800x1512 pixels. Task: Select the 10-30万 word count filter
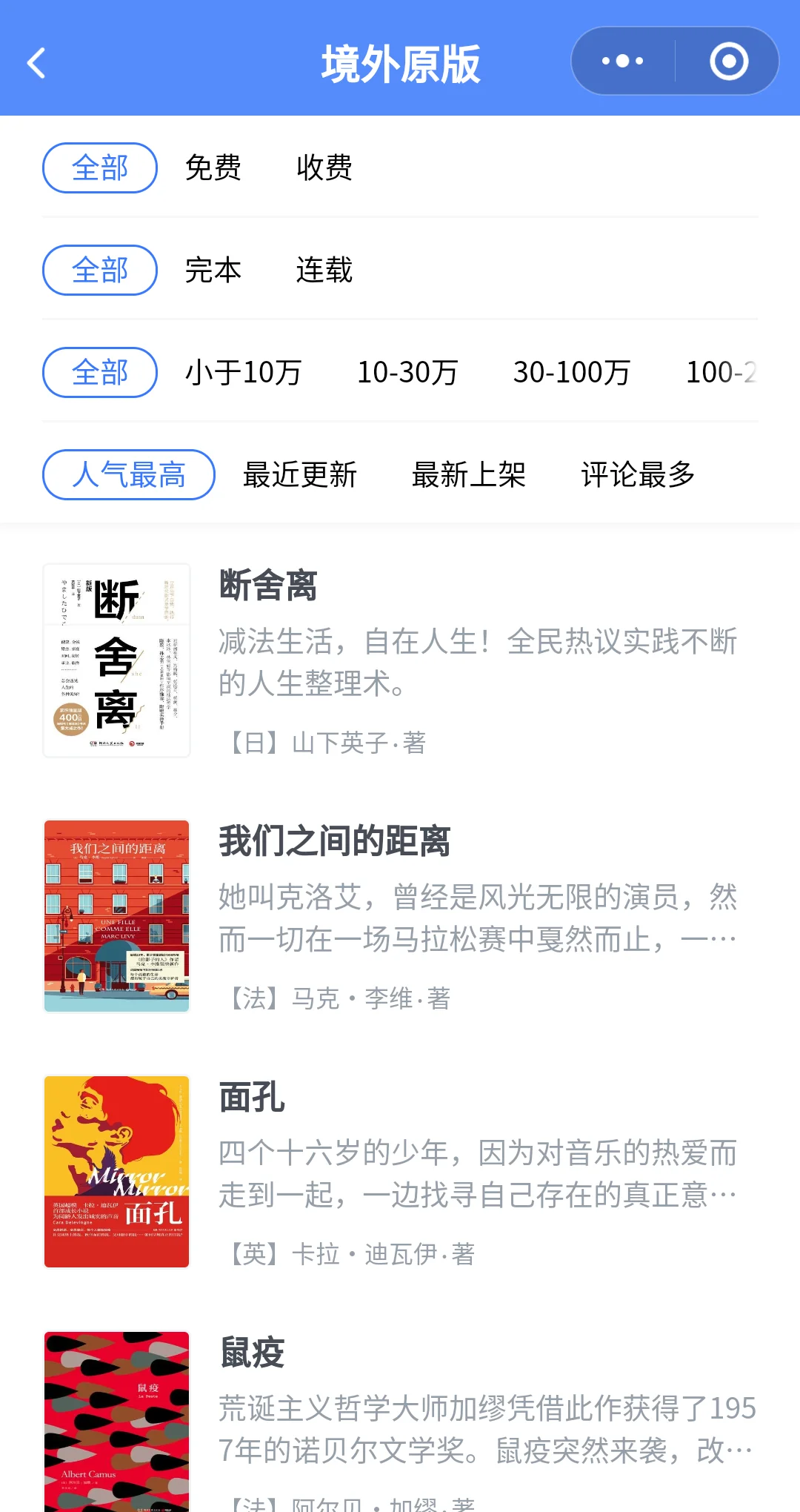coord(407,373)
